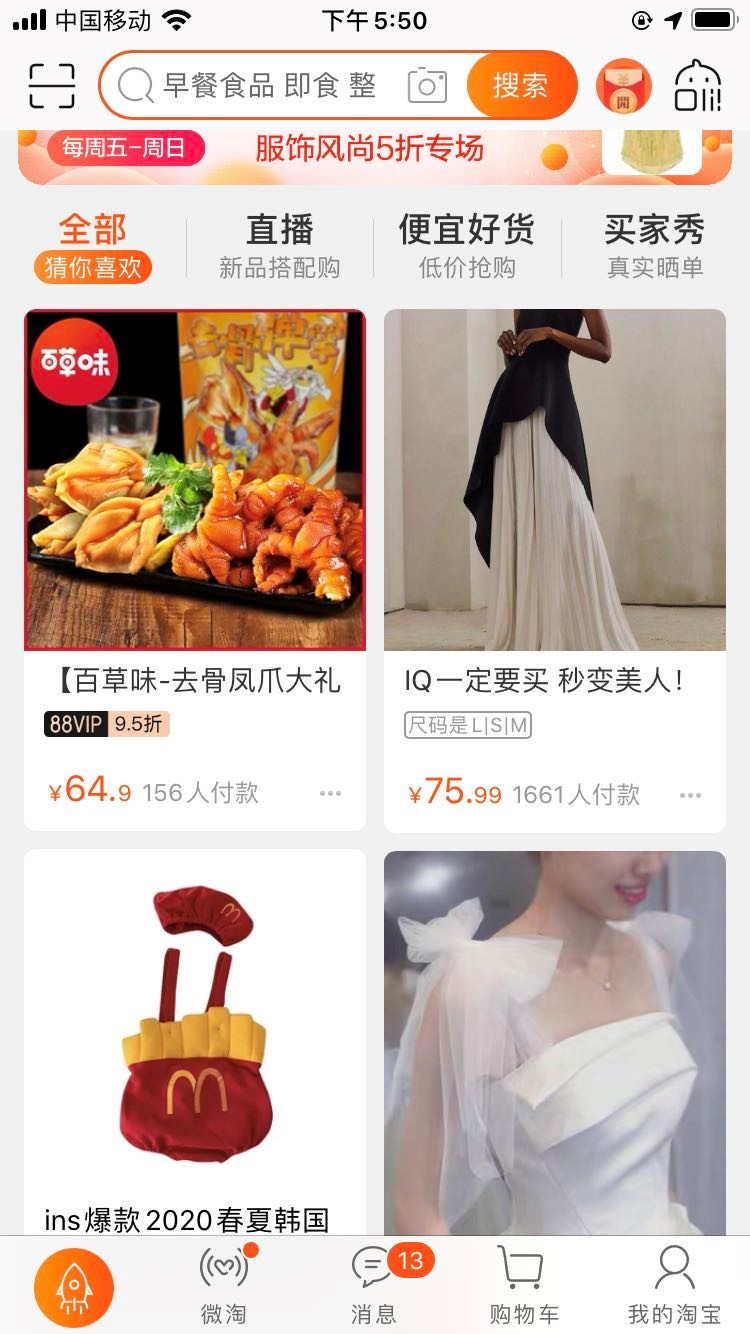Go to the 微淘 tab
The image size is (750, 1334).
(224, 1285)
